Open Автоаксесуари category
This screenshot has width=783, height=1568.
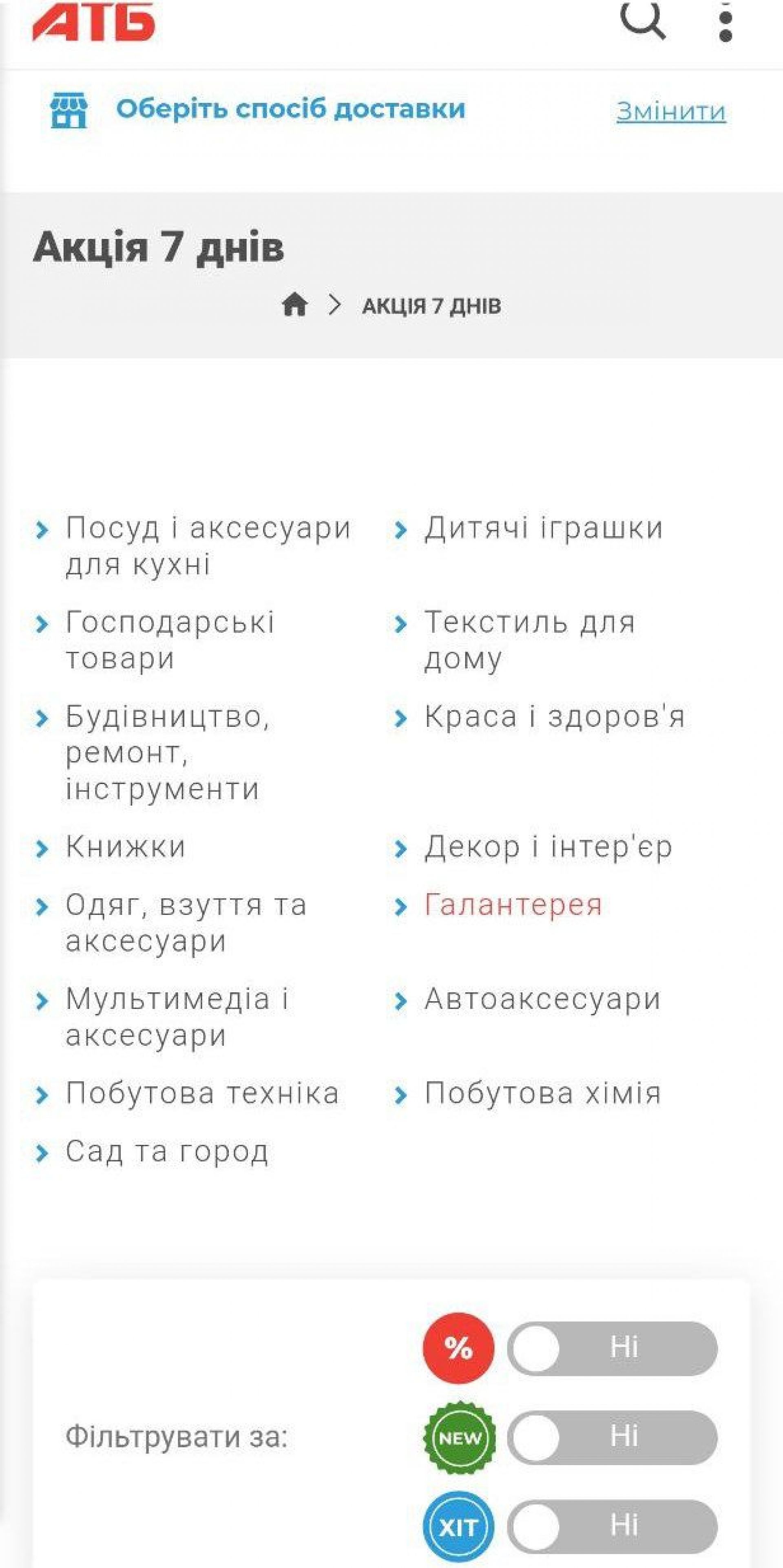[542, 999]
